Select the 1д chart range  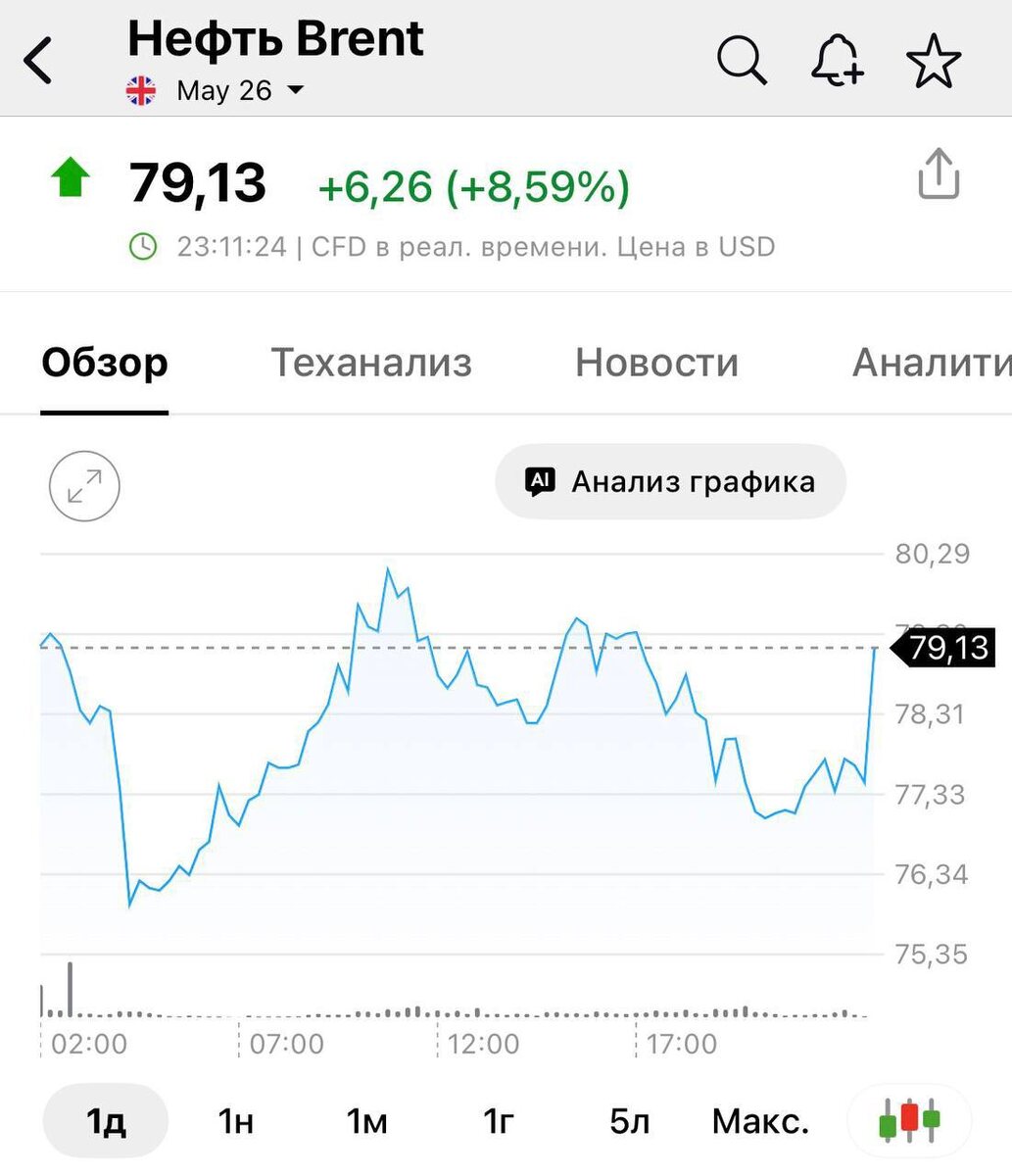coord(106,1120)
